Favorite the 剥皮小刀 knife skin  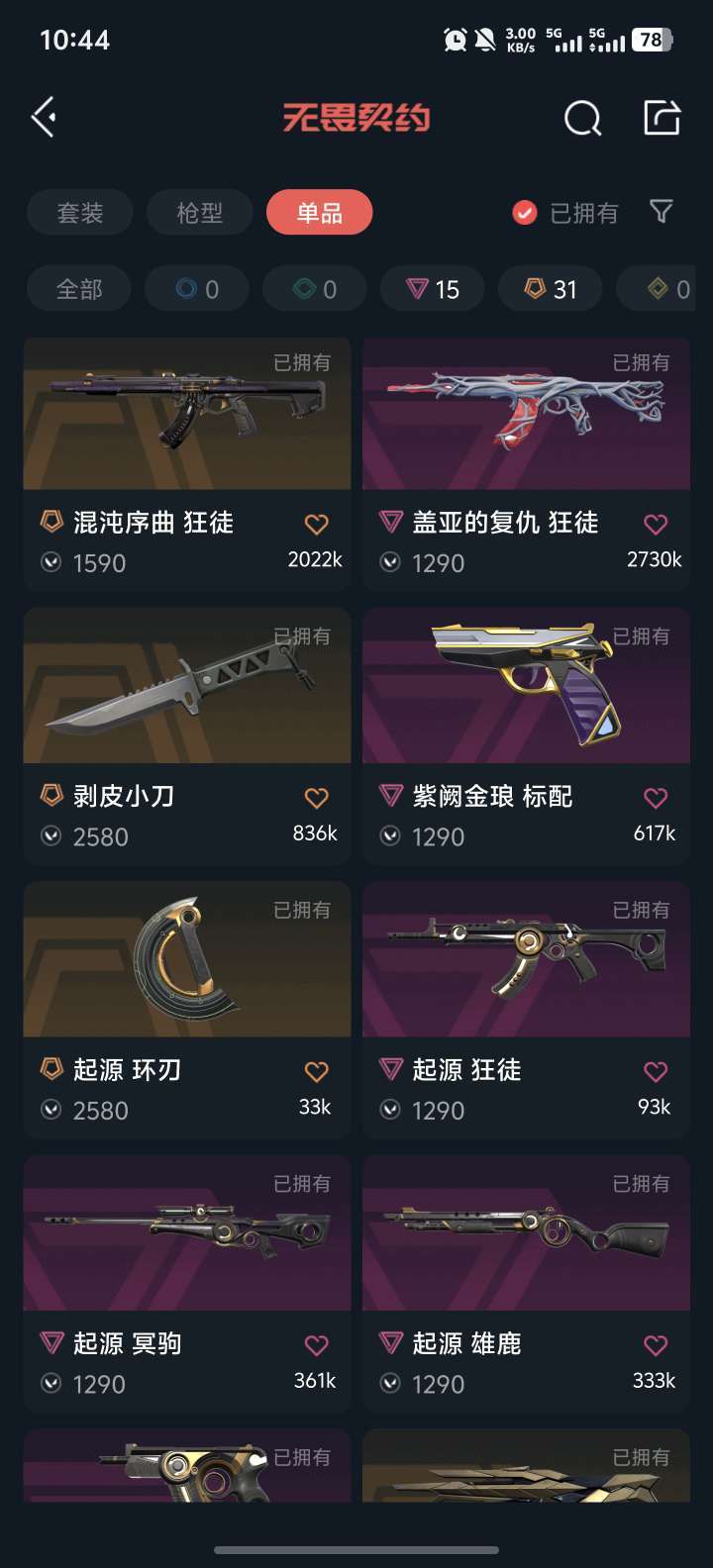pyautogui.click(x=316, y=796)
